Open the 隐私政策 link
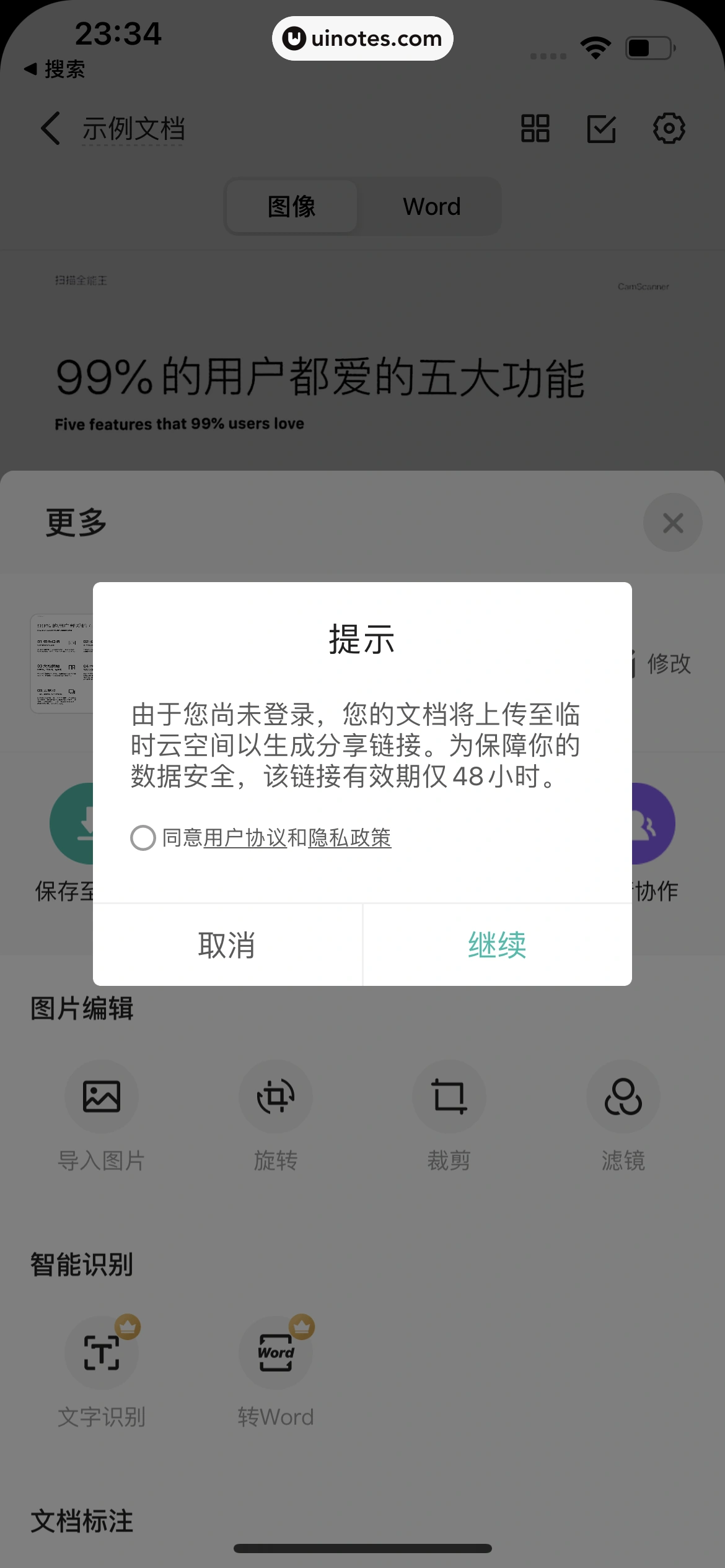The height and width of the screenshot is (1568, 725). 349,838
